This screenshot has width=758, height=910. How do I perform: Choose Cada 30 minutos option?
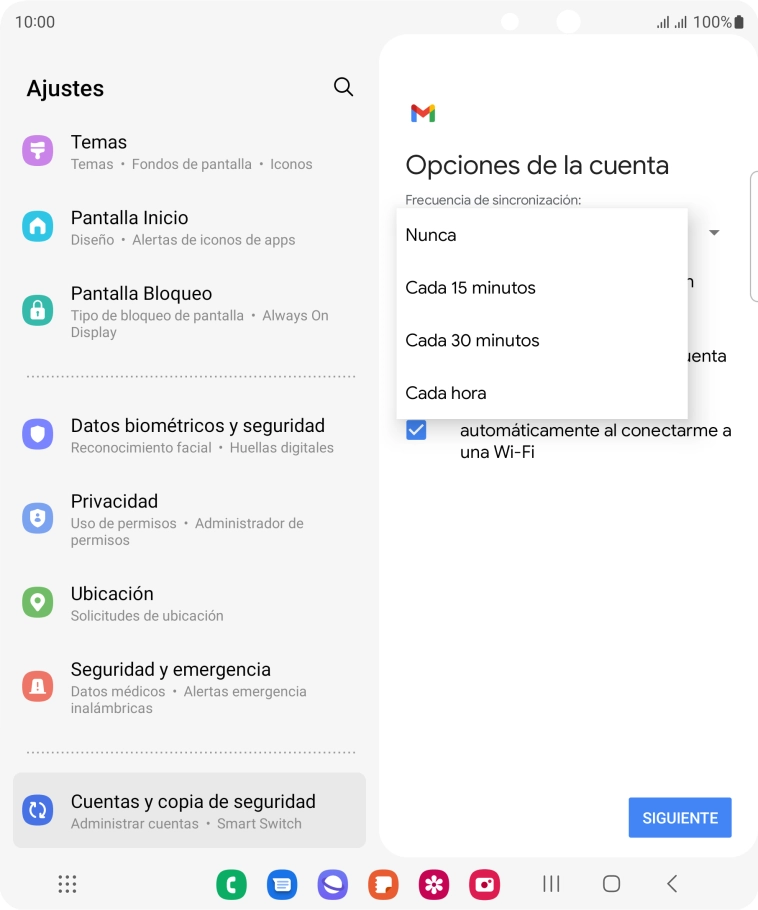point(541,341)
